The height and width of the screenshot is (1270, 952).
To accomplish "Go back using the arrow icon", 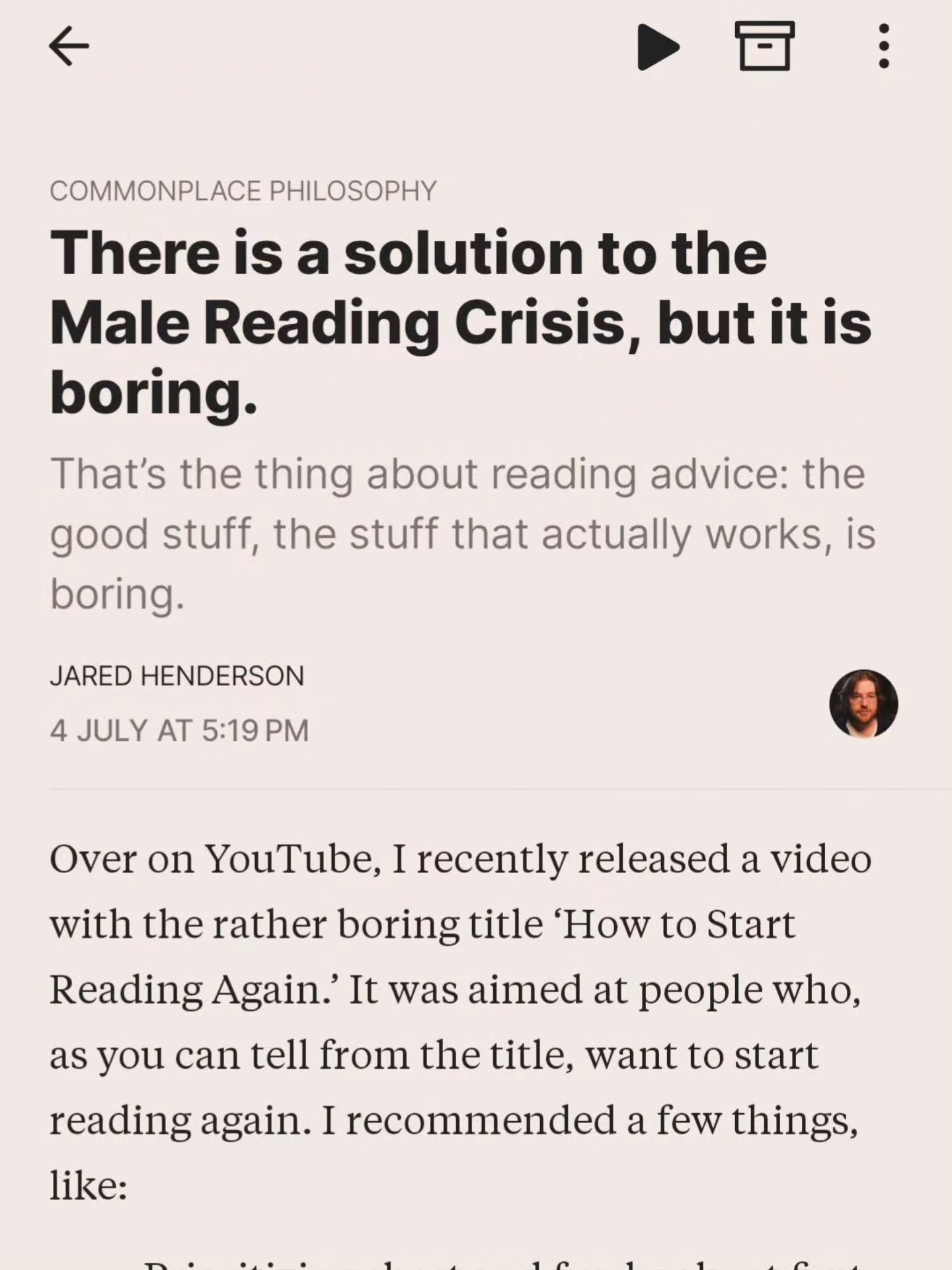I will [69, 46].
